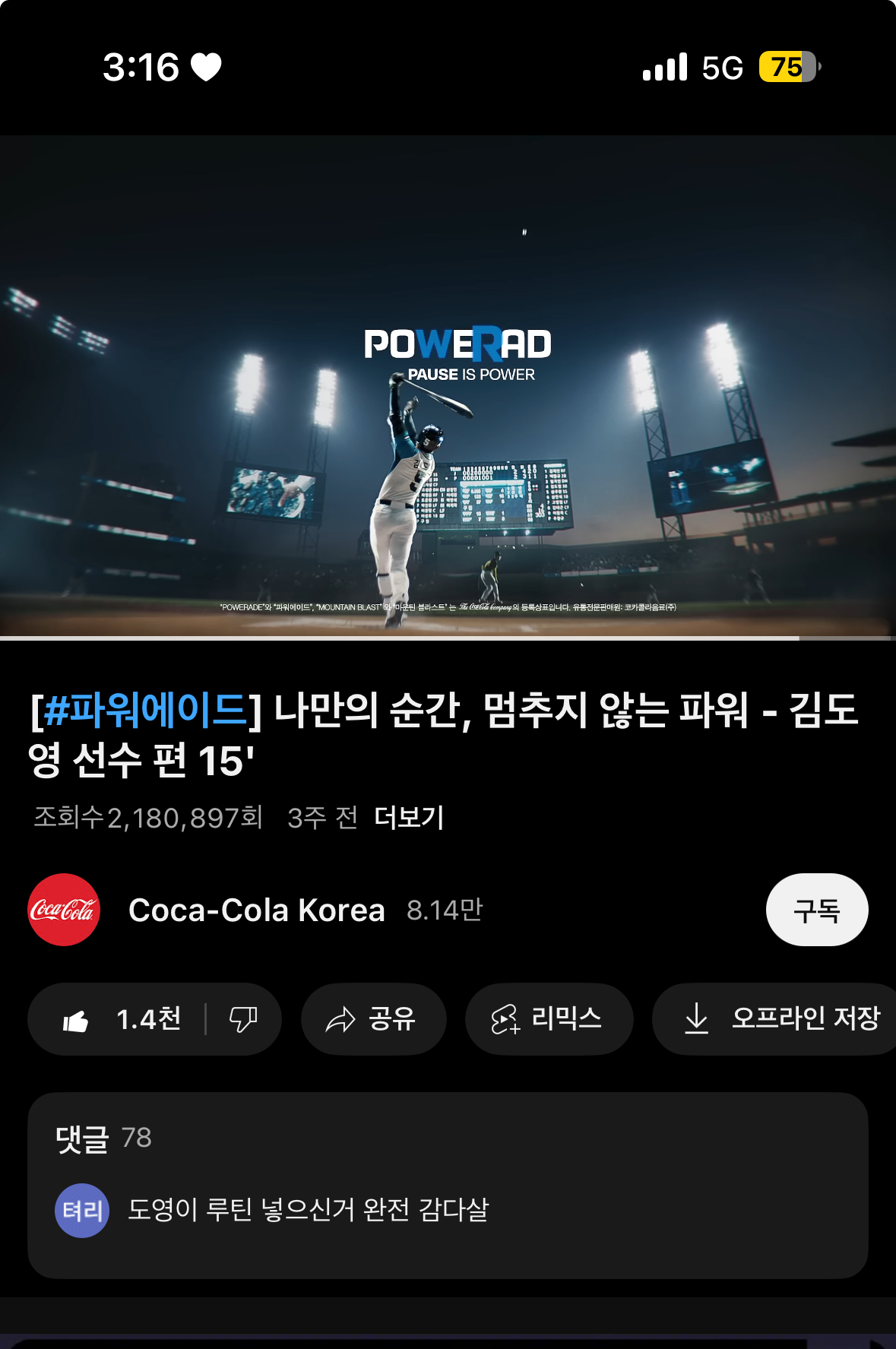Open the Coca-Cola Korea channel
The width and height of the screenshot is (896, 1349).
255,910
